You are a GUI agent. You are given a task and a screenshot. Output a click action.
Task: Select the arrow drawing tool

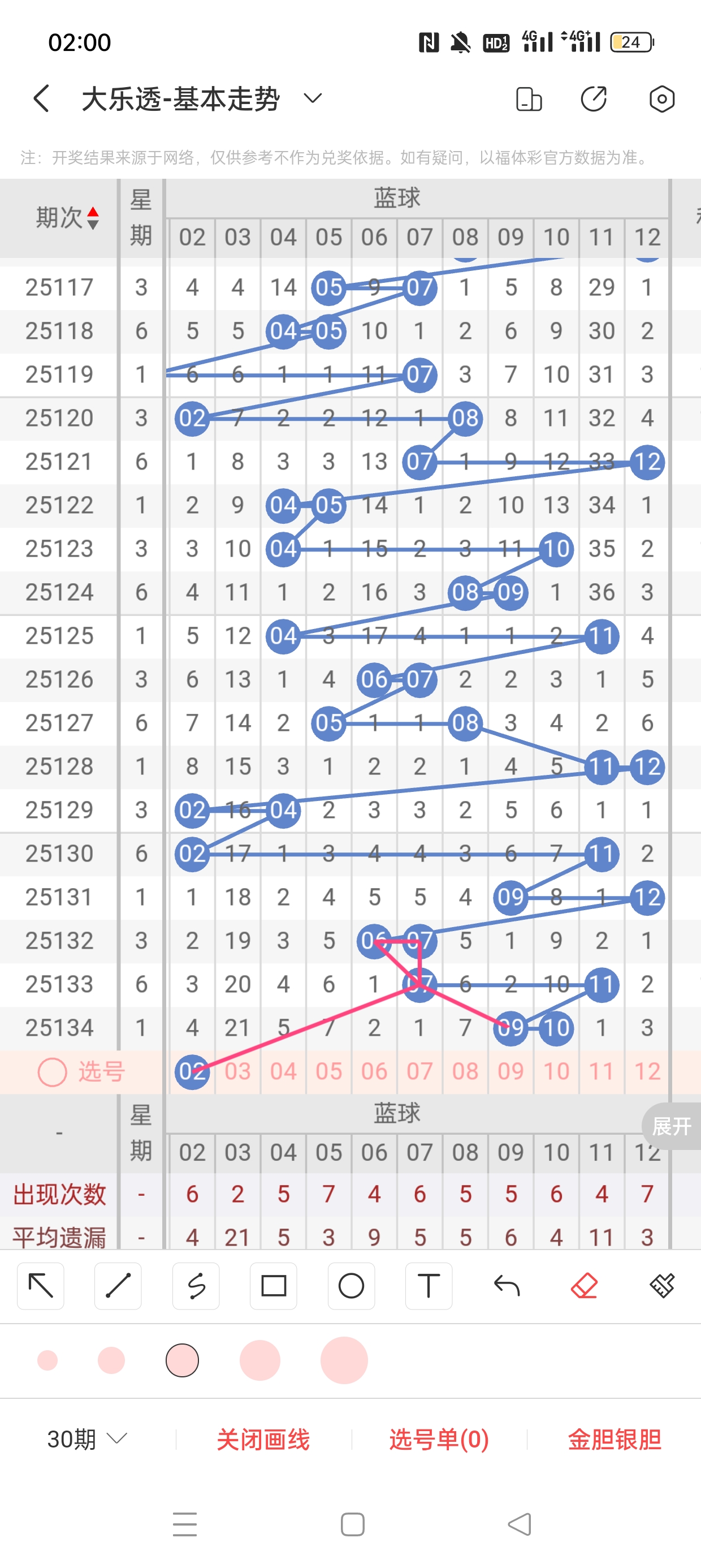coord(41,1286)
